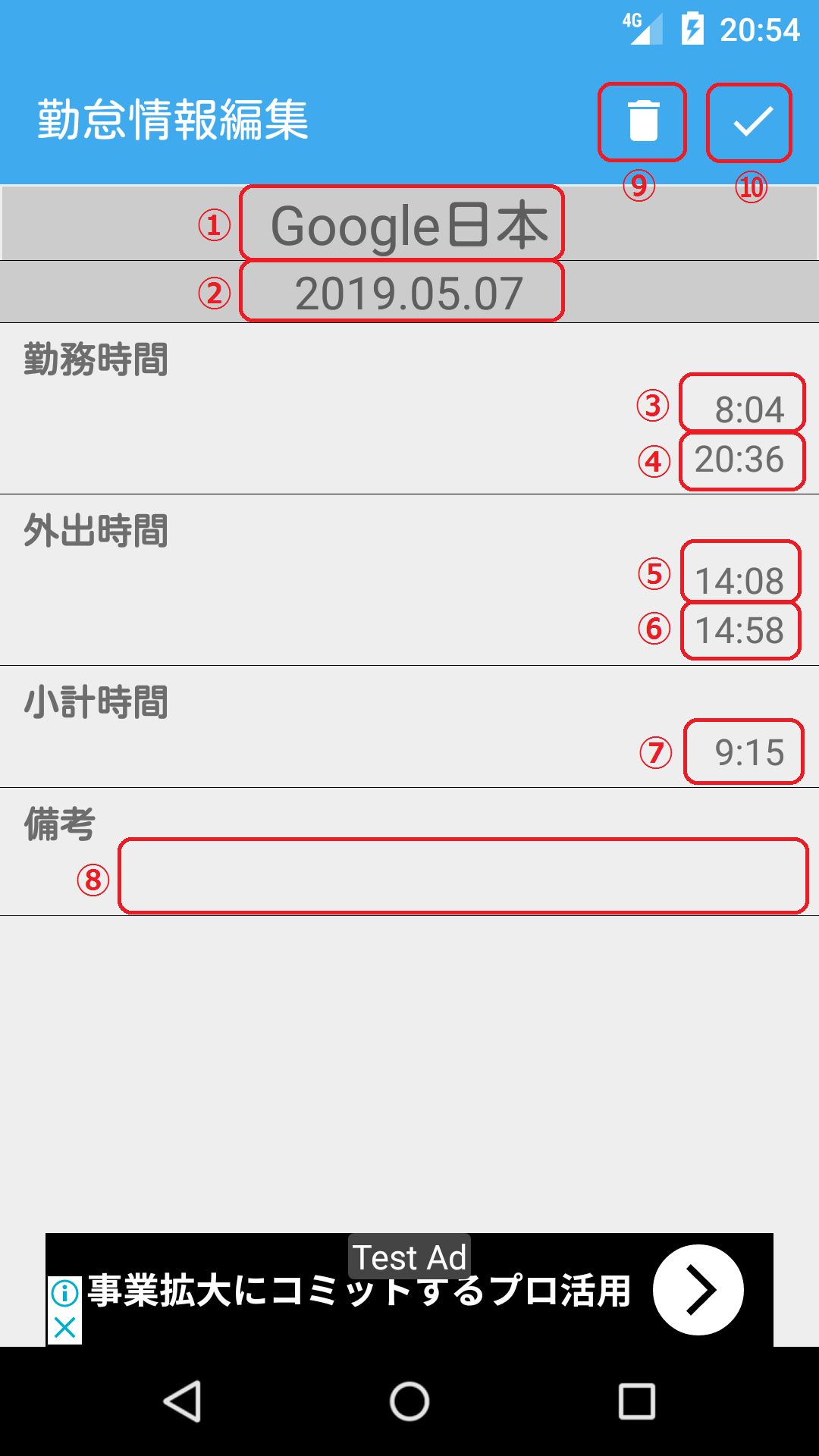This screenshot has height=1456, width=819.
Task: Open the ad via the arrow button
Action: tap(698, 1290)
